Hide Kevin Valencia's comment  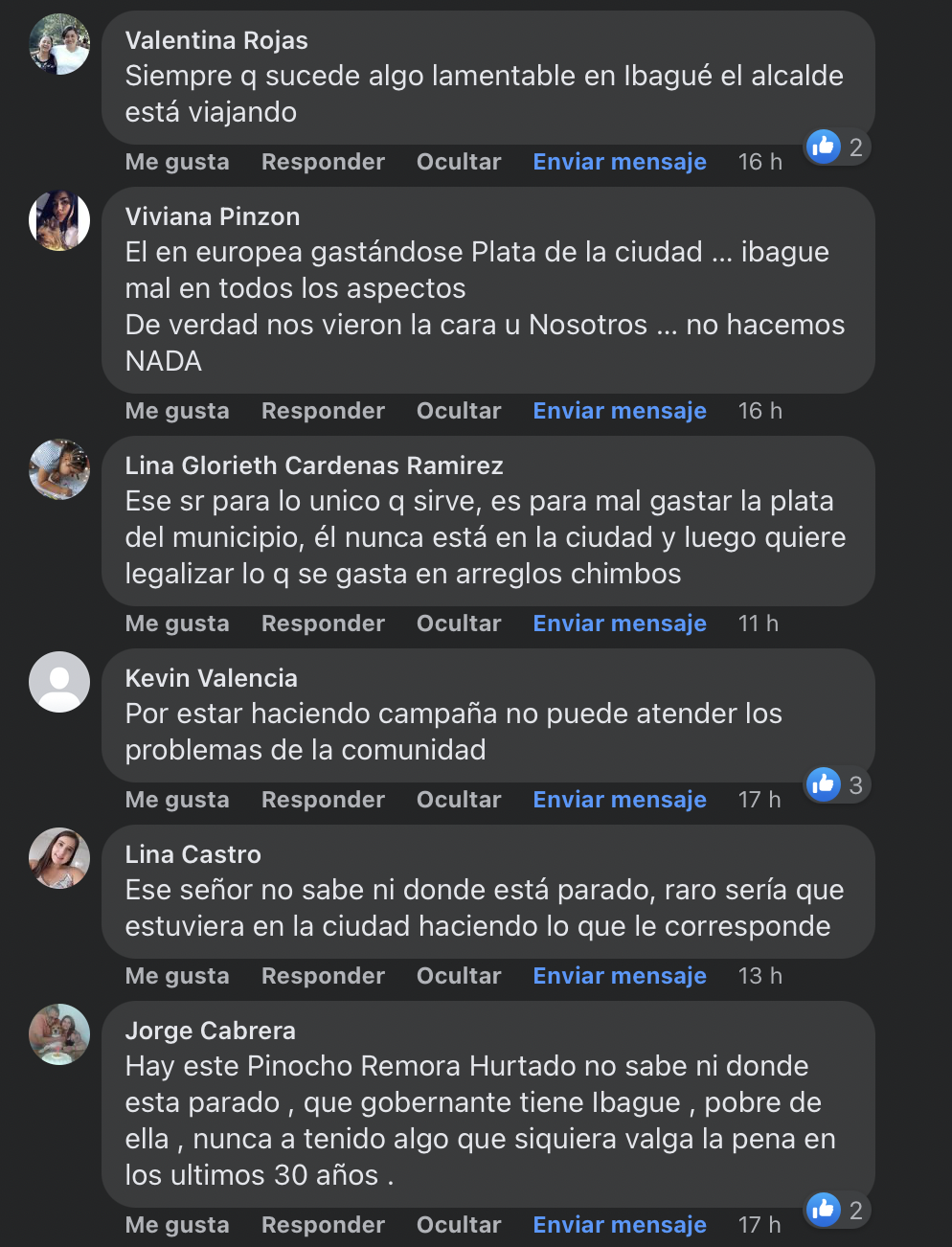[459, 800]
